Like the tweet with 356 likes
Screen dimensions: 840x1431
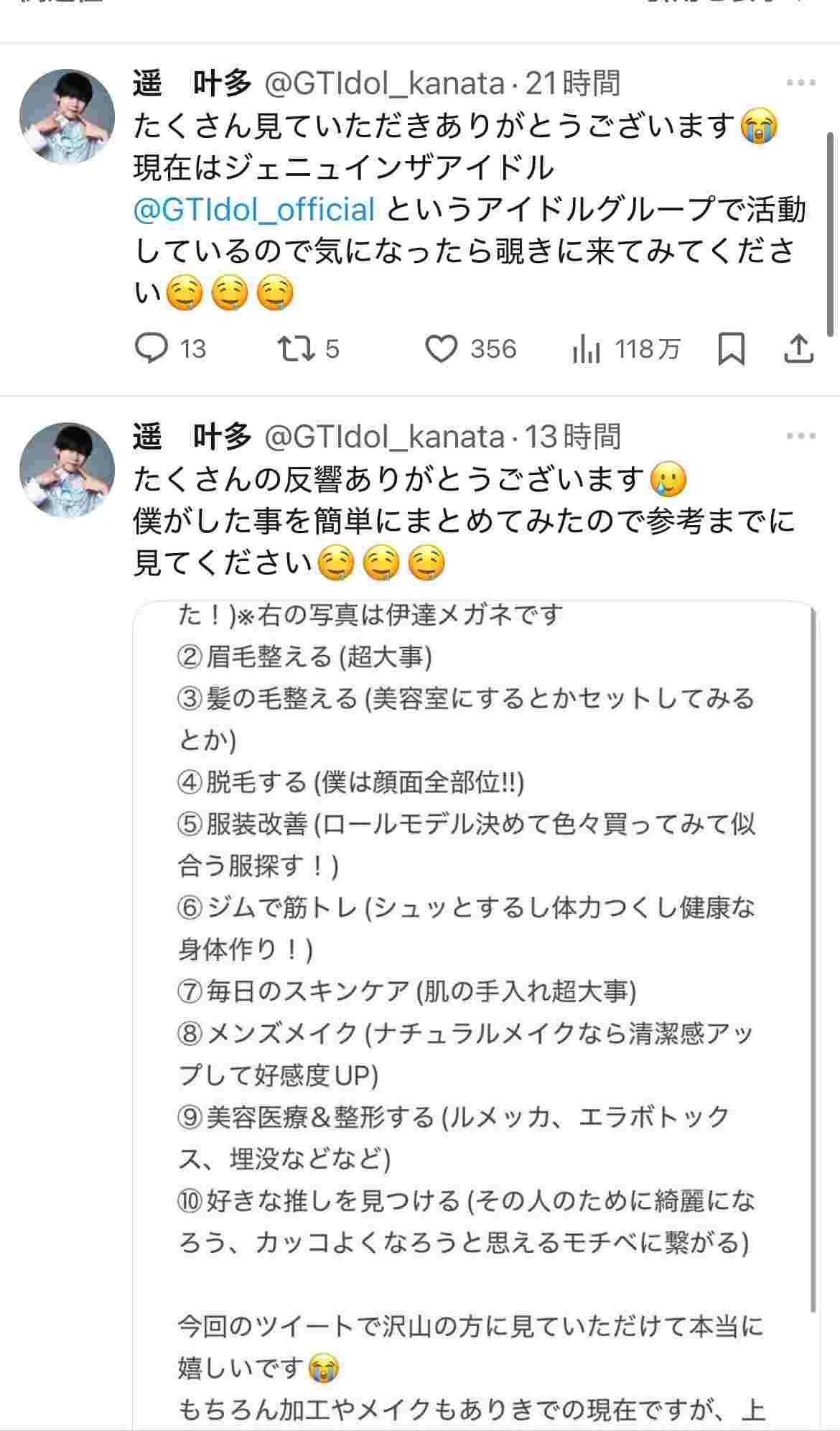pyautogui.click(x=441, y=349)
